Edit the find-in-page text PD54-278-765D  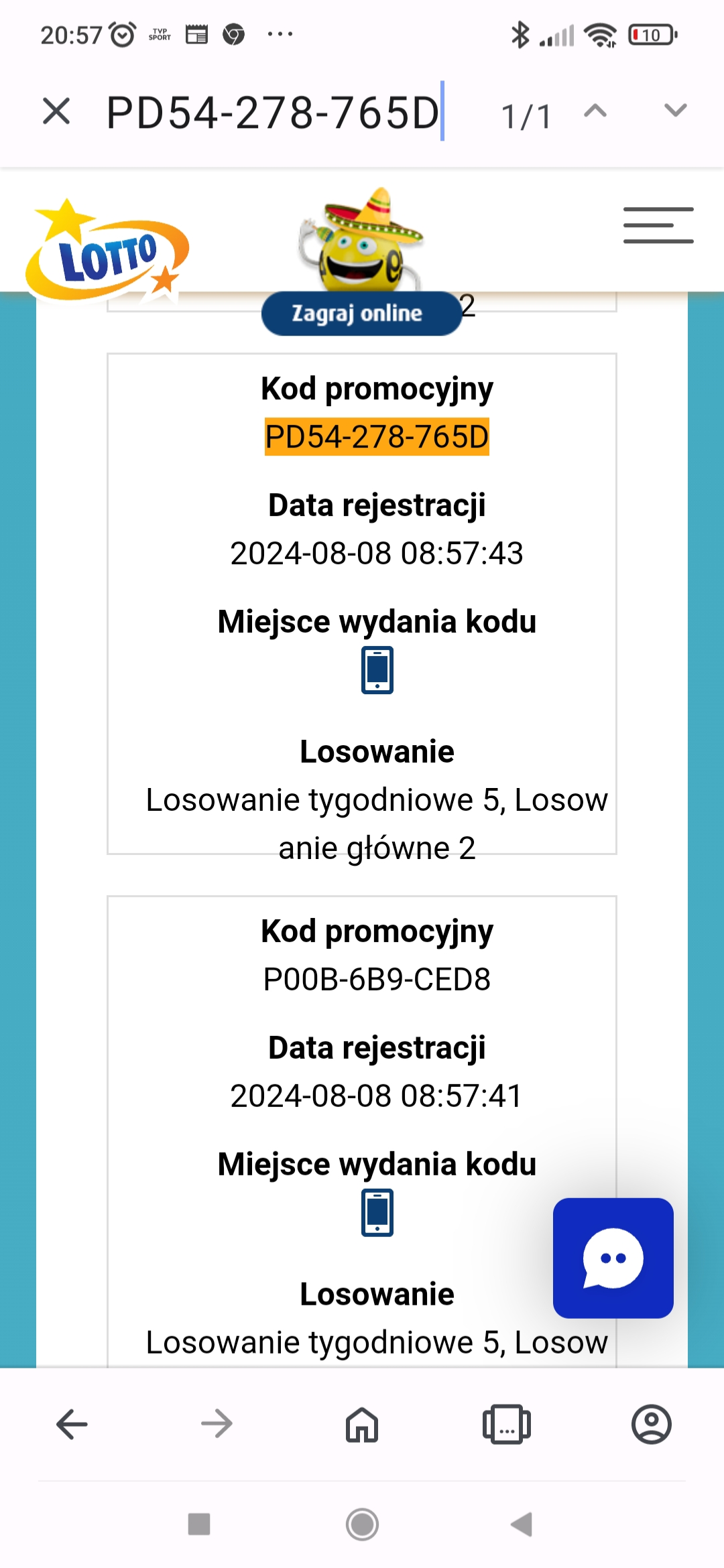(x=272, y=113)
